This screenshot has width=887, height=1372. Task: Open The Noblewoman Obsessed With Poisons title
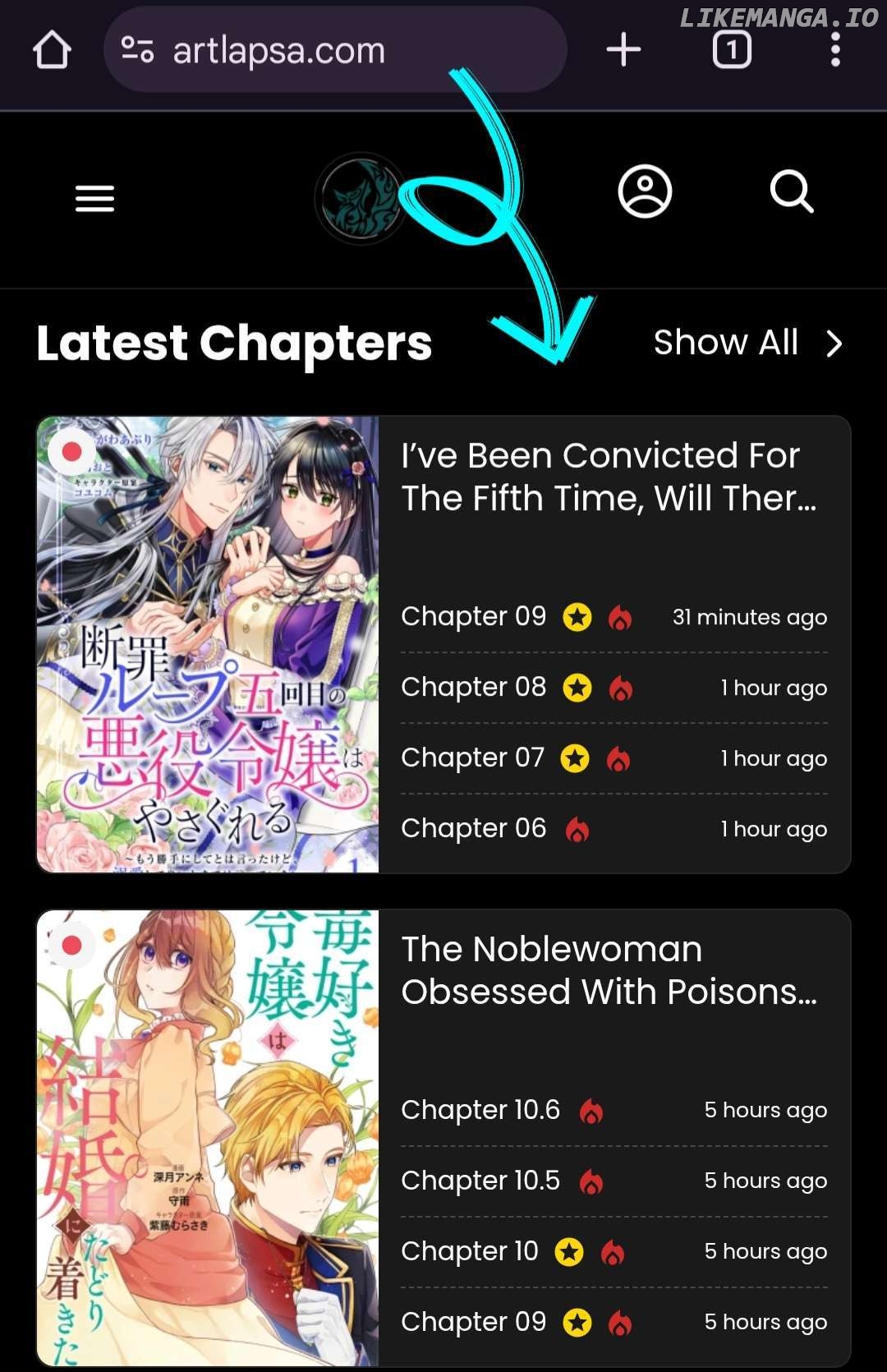pyautogui.click(x=608, y=970)
